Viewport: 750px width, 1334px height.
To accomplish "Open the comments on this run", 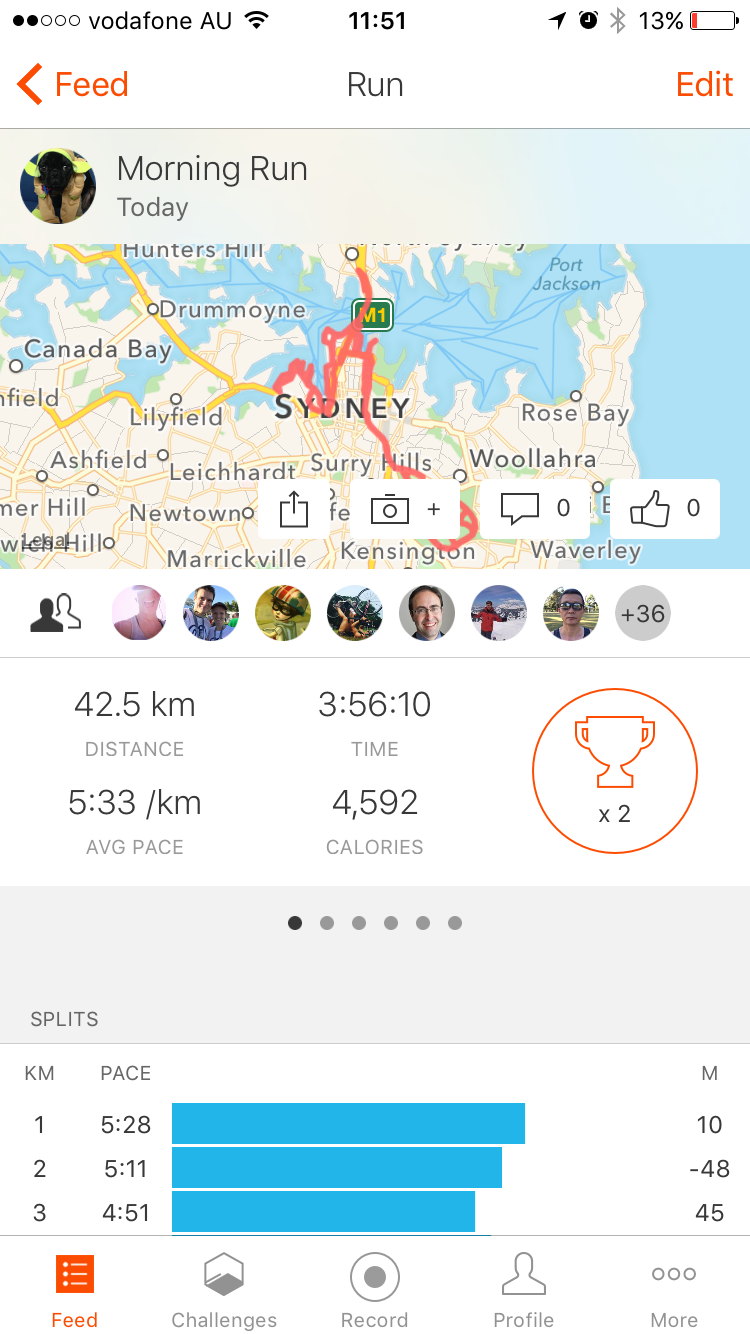I will (x=534, y=510).
